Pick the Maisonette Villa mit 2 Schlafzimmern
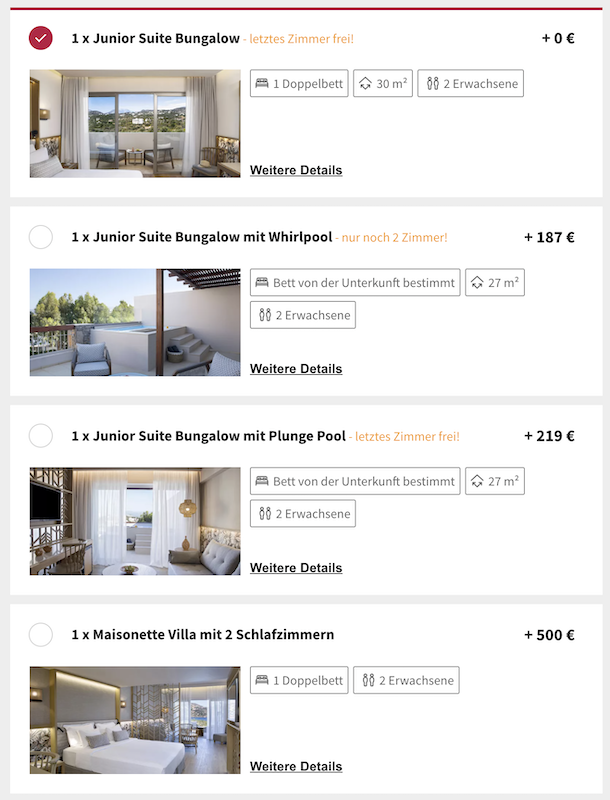 click(x=41, y=634)
